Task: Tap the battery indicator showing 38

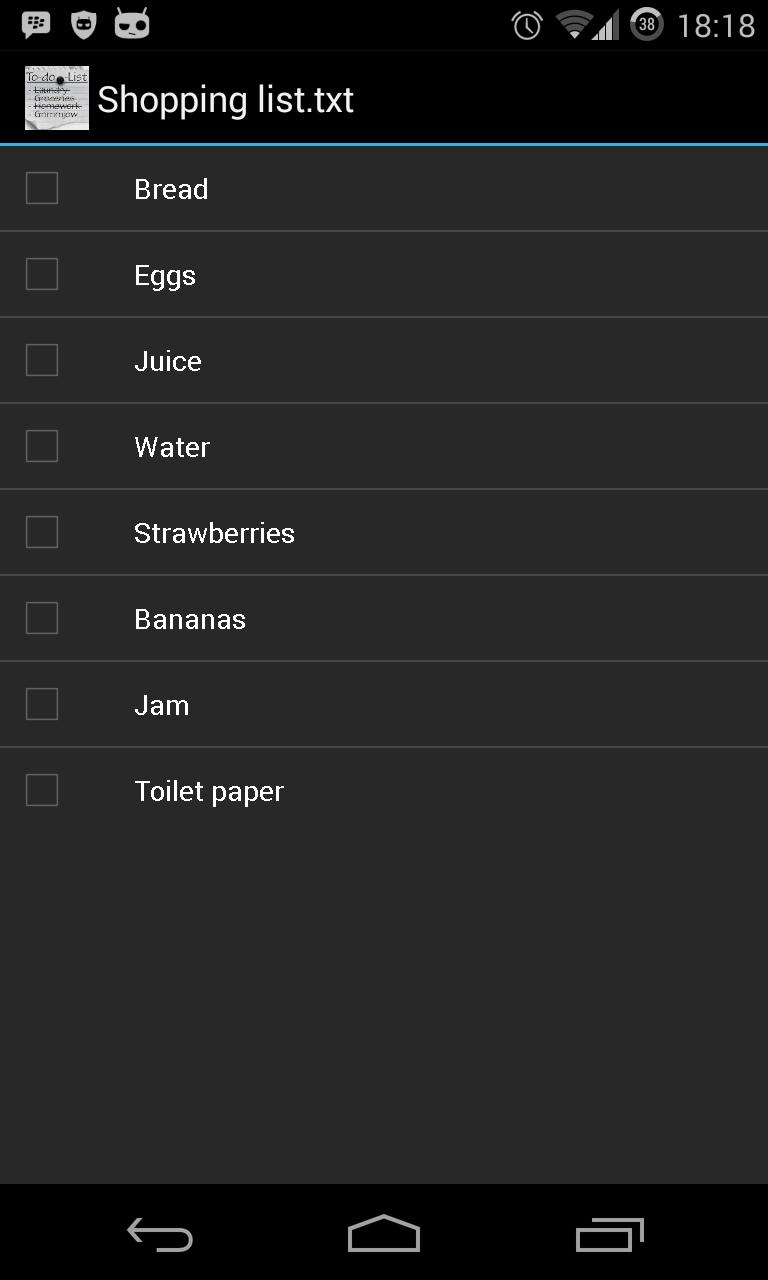Action: pos(646,24)
